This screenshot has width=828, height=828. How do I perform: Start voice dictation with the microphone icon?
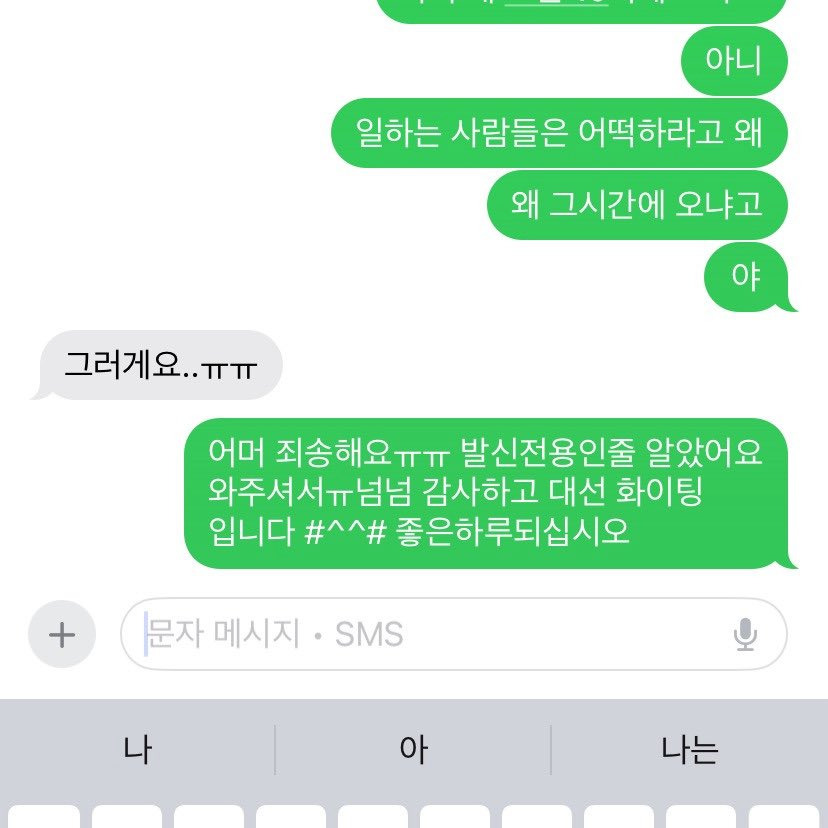pyautogui.click(x=745, y=634)
